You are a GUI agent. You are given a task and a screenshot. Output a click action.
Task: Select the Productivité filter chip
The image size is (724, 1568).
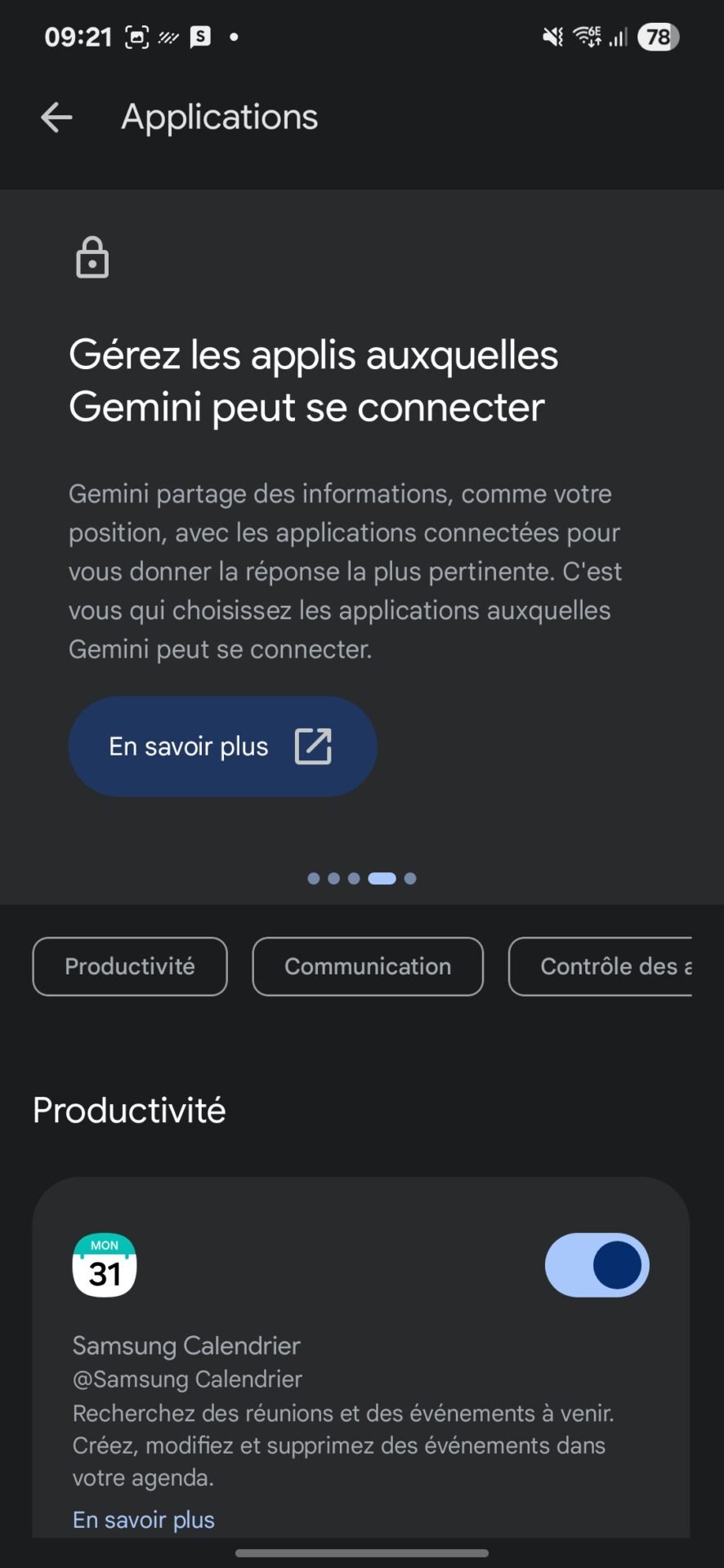130,966
